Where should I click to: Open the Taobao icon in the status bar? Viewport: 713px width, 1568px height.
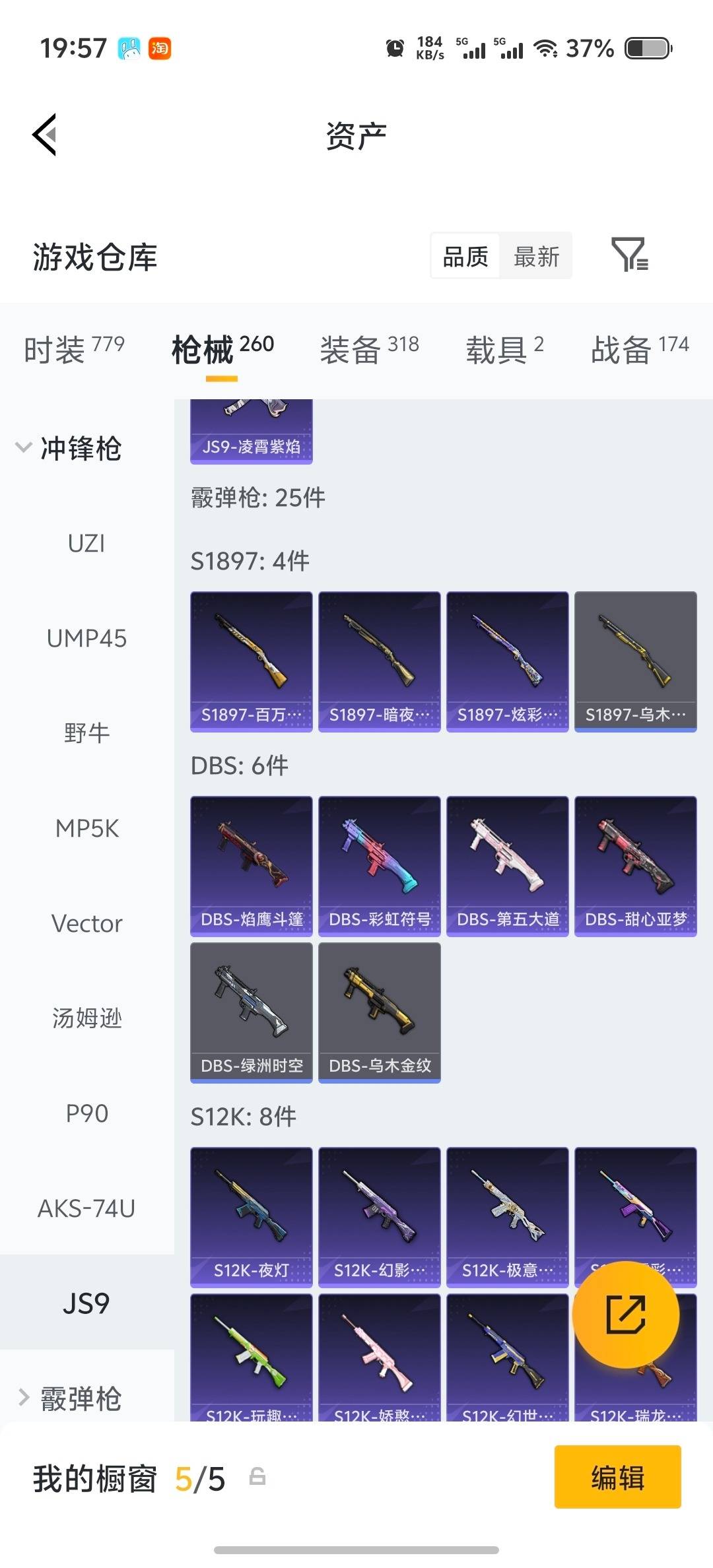[158, 49]
